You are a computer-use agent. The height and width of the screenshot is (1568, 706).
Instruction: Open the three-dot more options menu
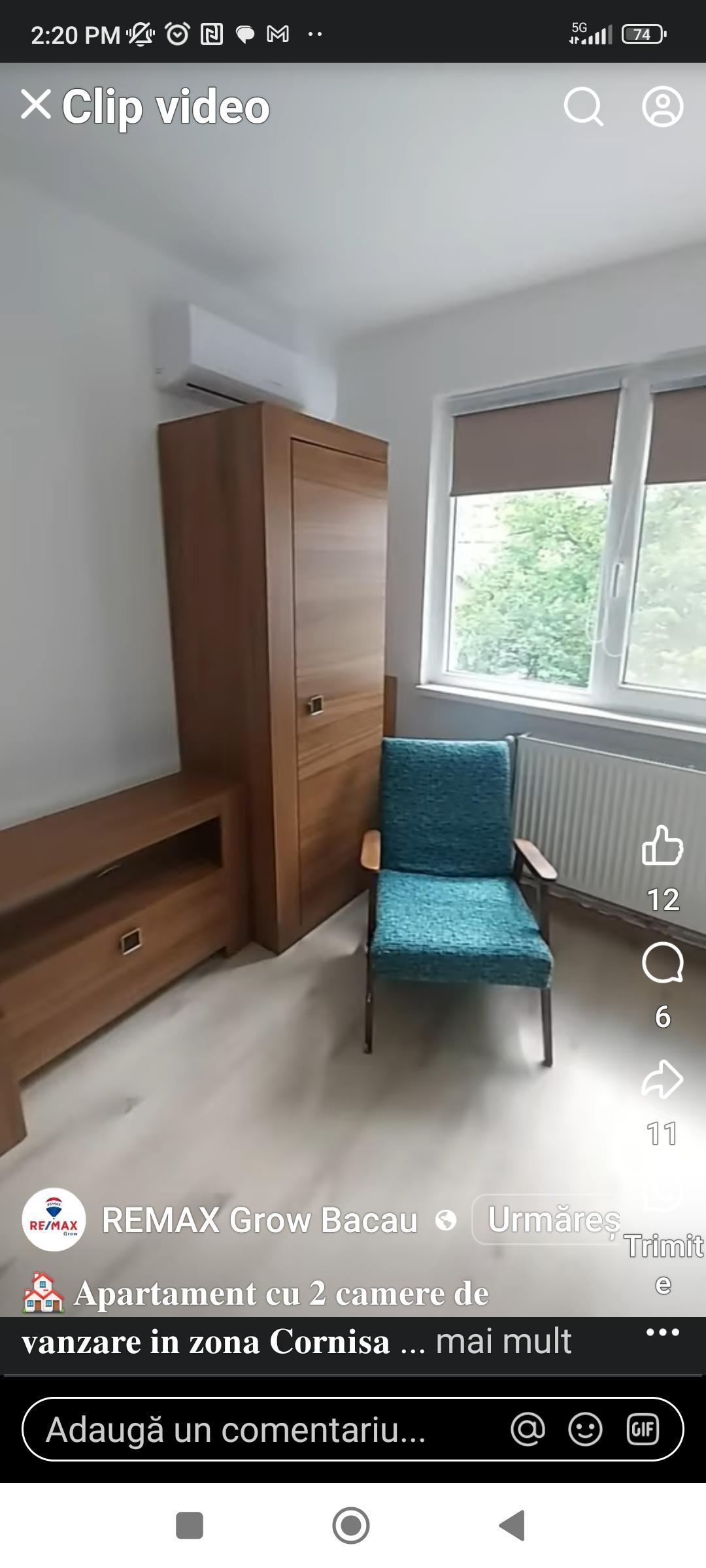pos(662,1331)
